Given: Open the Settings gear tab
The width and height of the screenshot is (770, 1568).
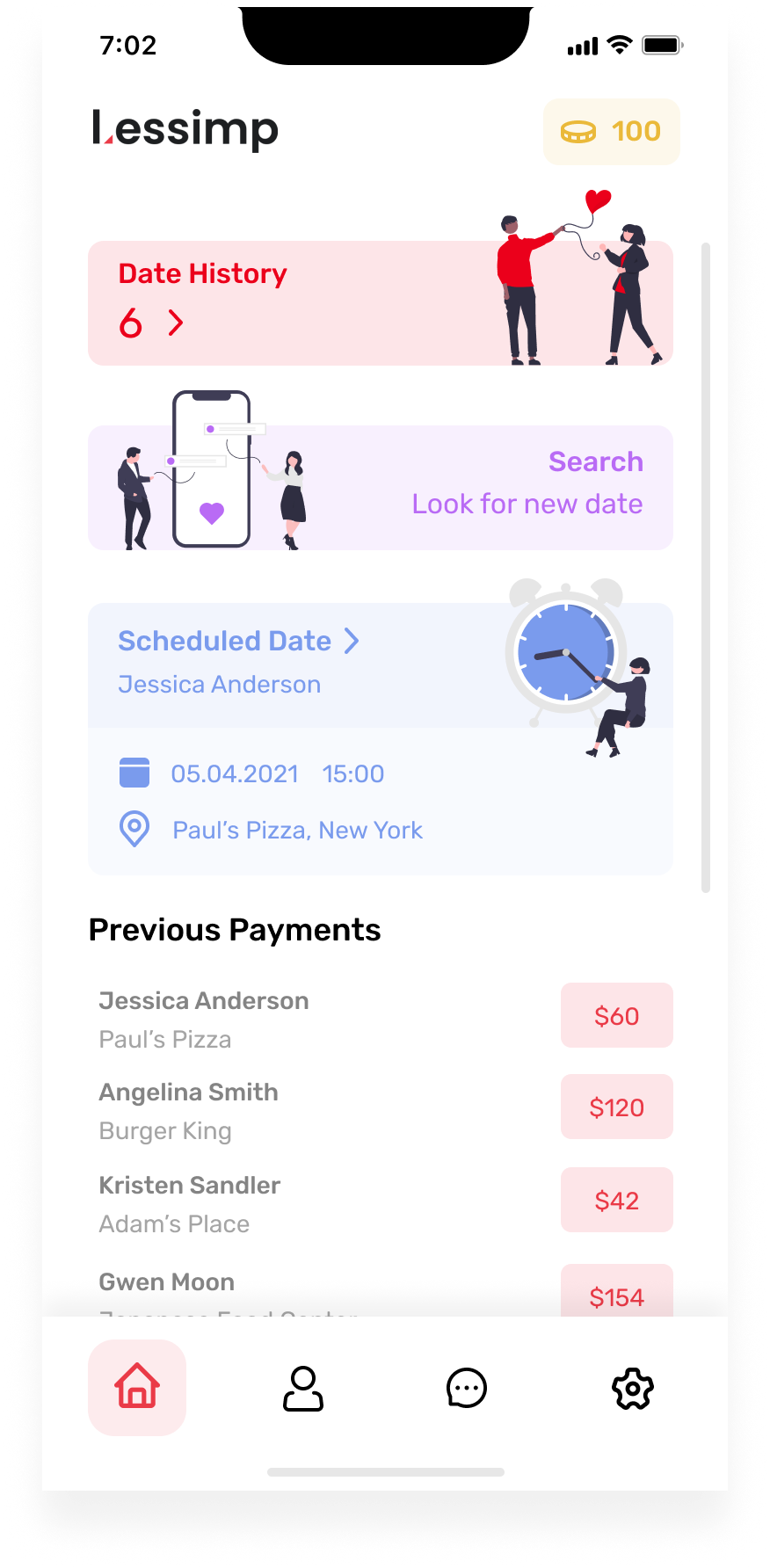Looking at the screenshot, I should [632, 1389].
